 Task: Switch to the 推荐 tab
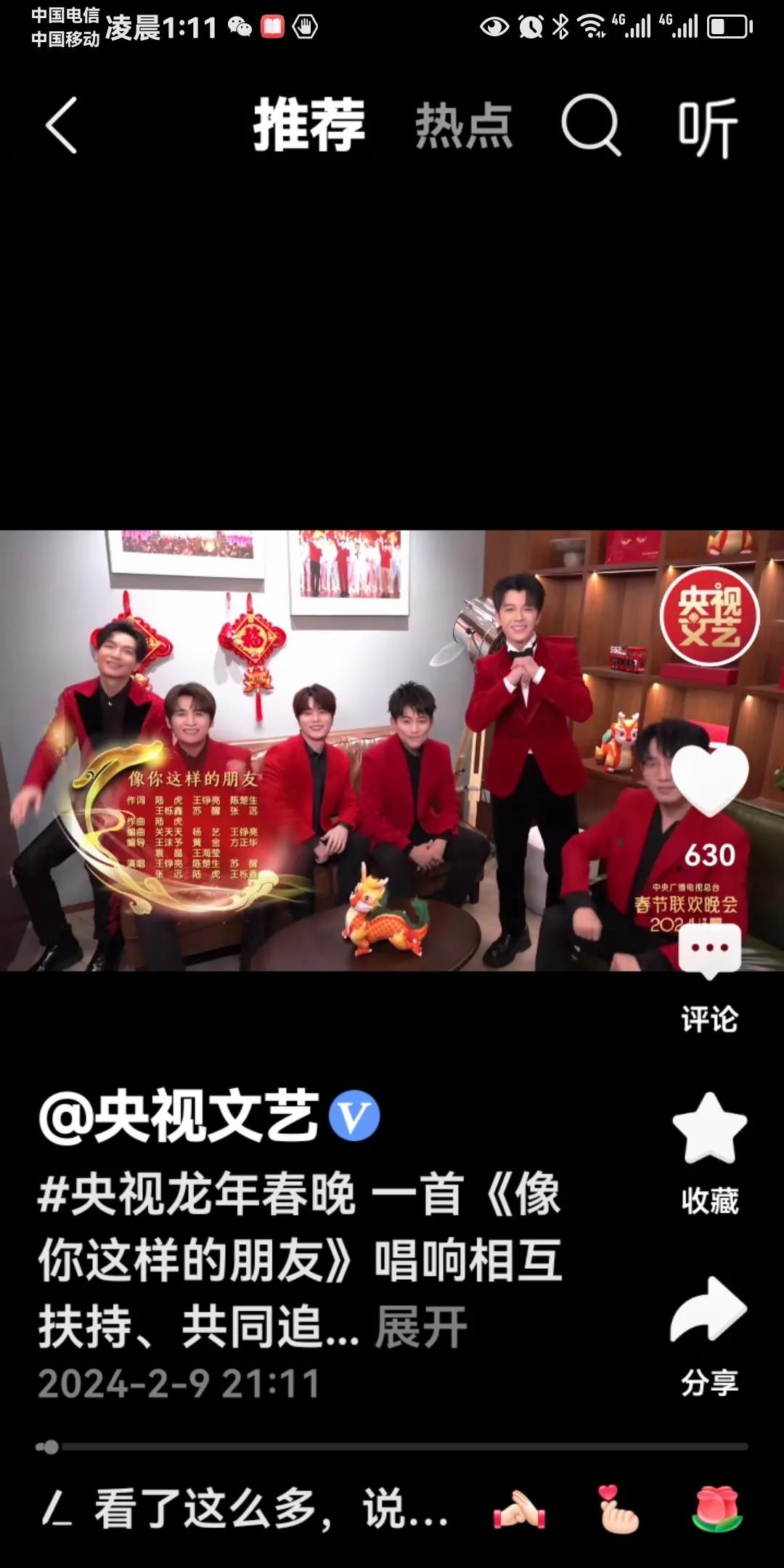click(309, 126)
